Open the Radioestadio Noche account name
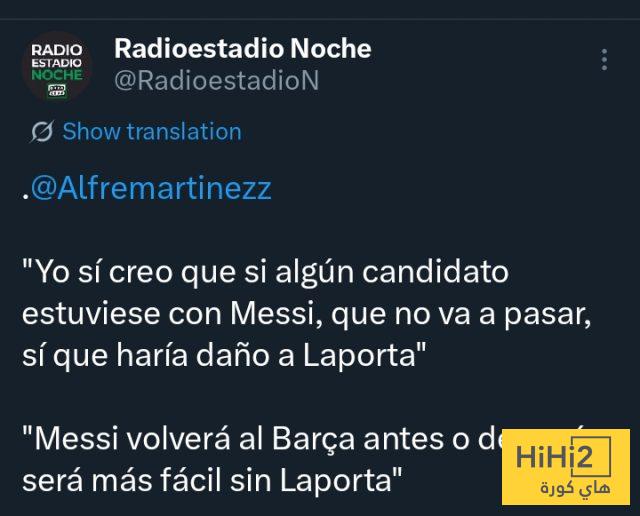This screenshot has width=640, height=516. pyautogui.click(x=242, y=48)
